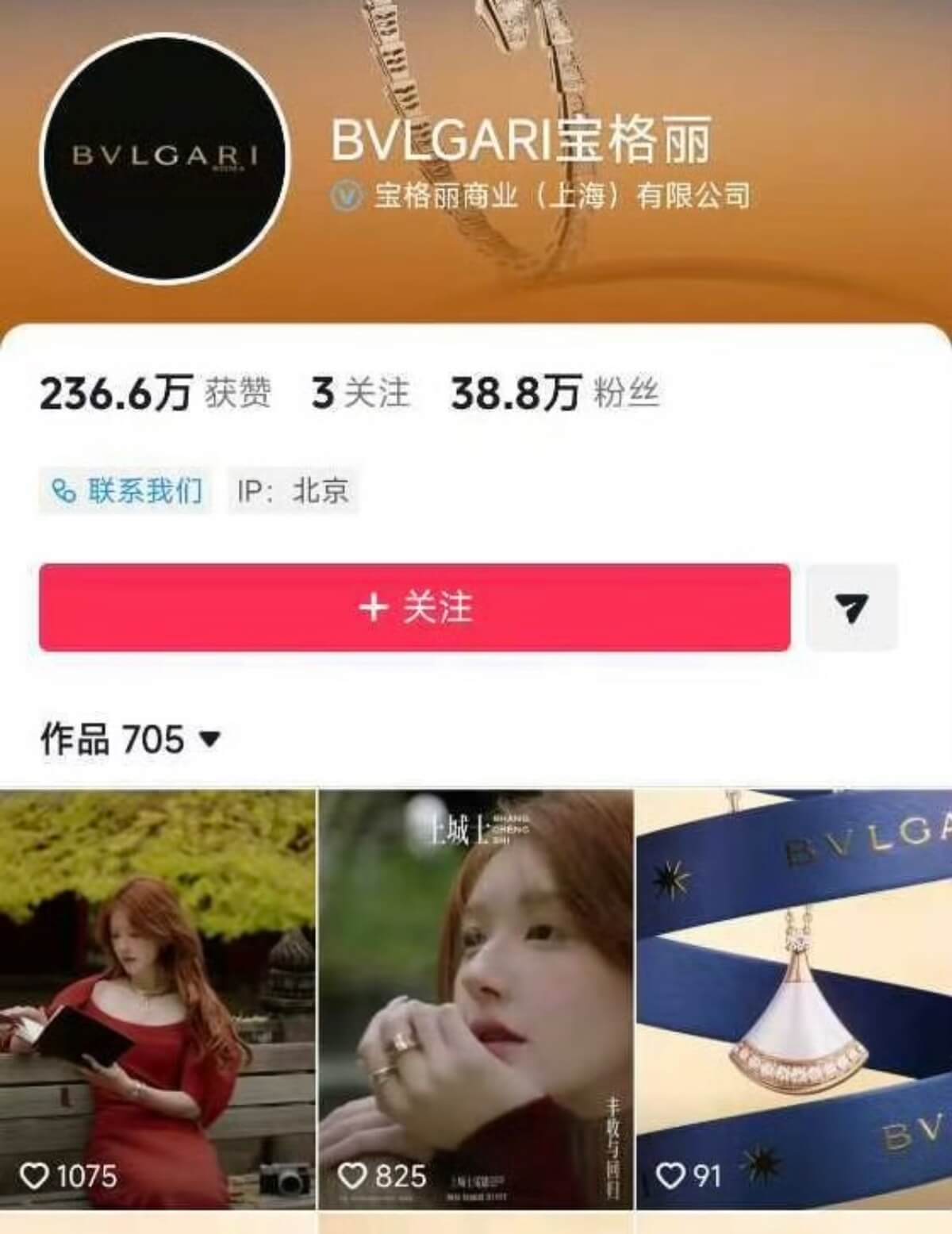Open the video with 1075 likes
This screenshot has width=952, height=1234.
click(157, 1000)
